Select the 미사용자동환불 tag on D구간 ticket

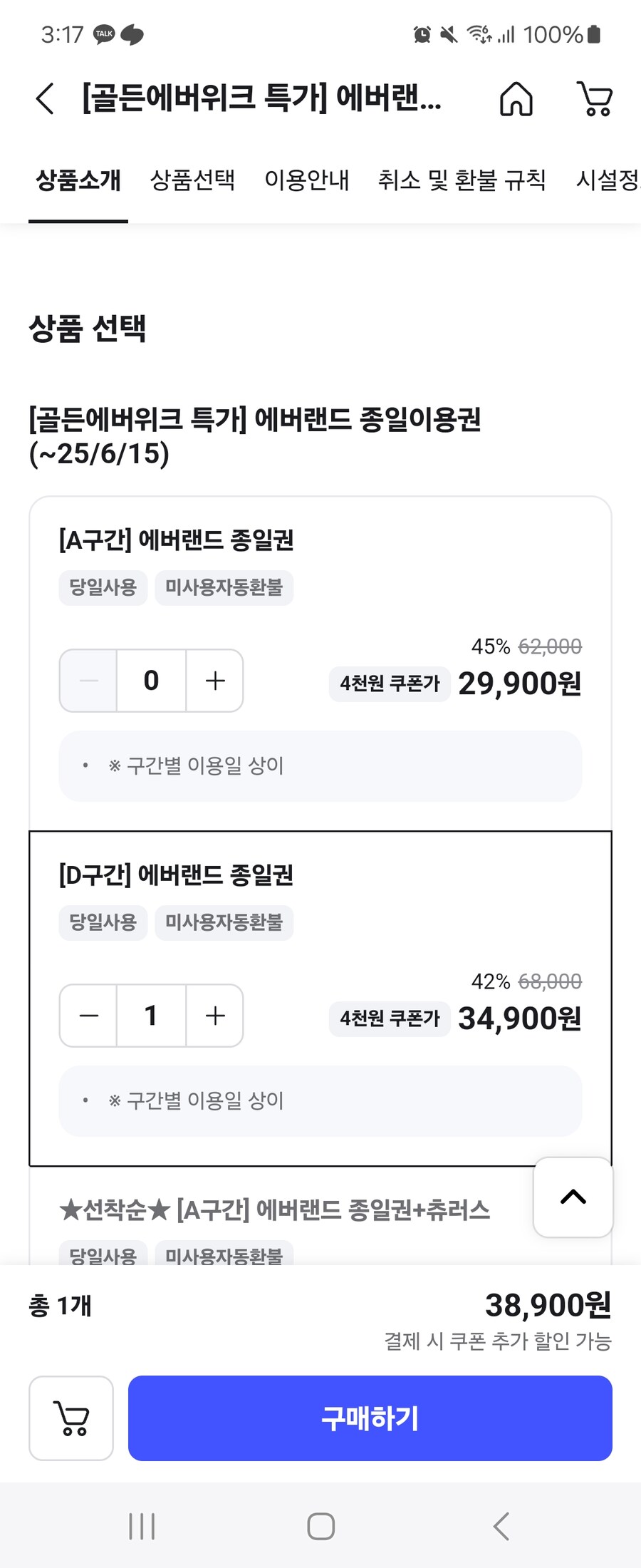[224, 922]
